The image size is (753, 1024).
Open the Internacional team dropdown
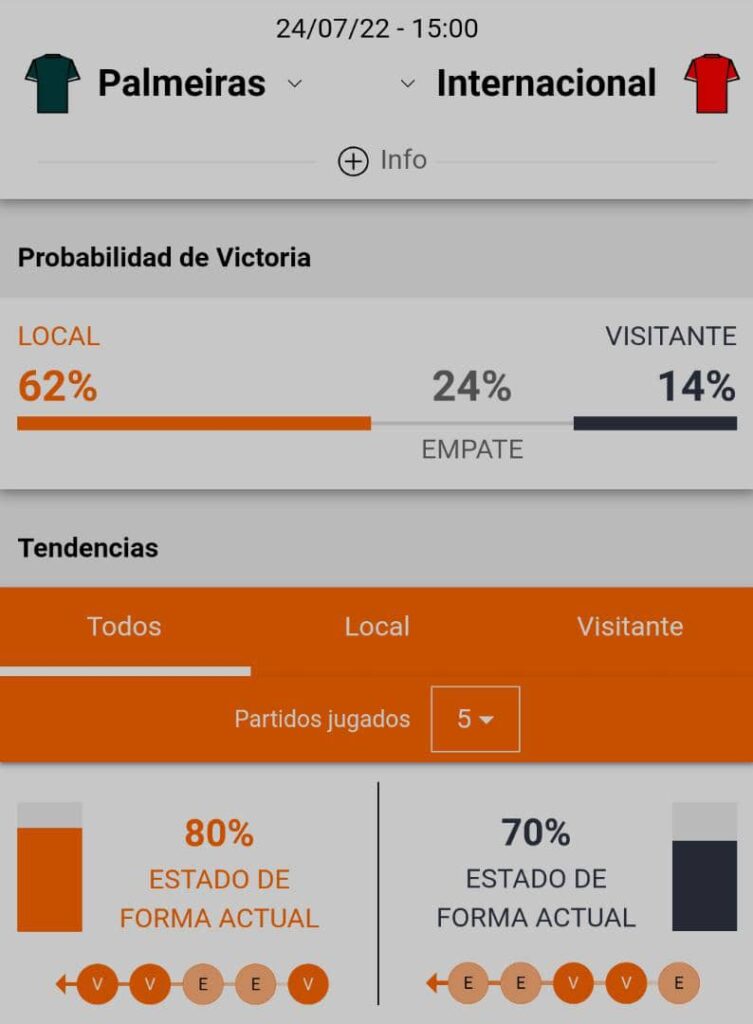[x=407, y=84]
